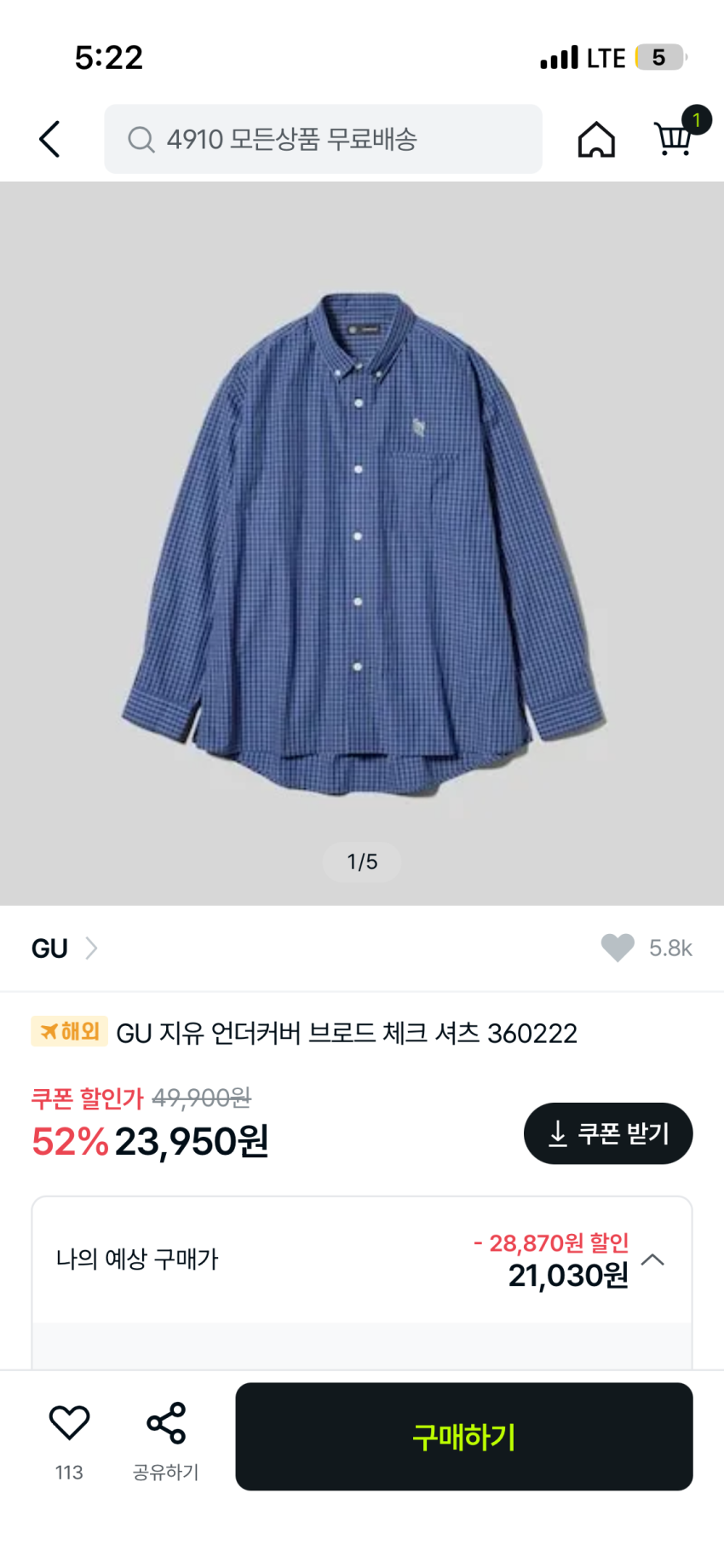Collapse the 나의 예상 구매가 section
This screenshot has height=1568, width=724.
point(652,1260)
